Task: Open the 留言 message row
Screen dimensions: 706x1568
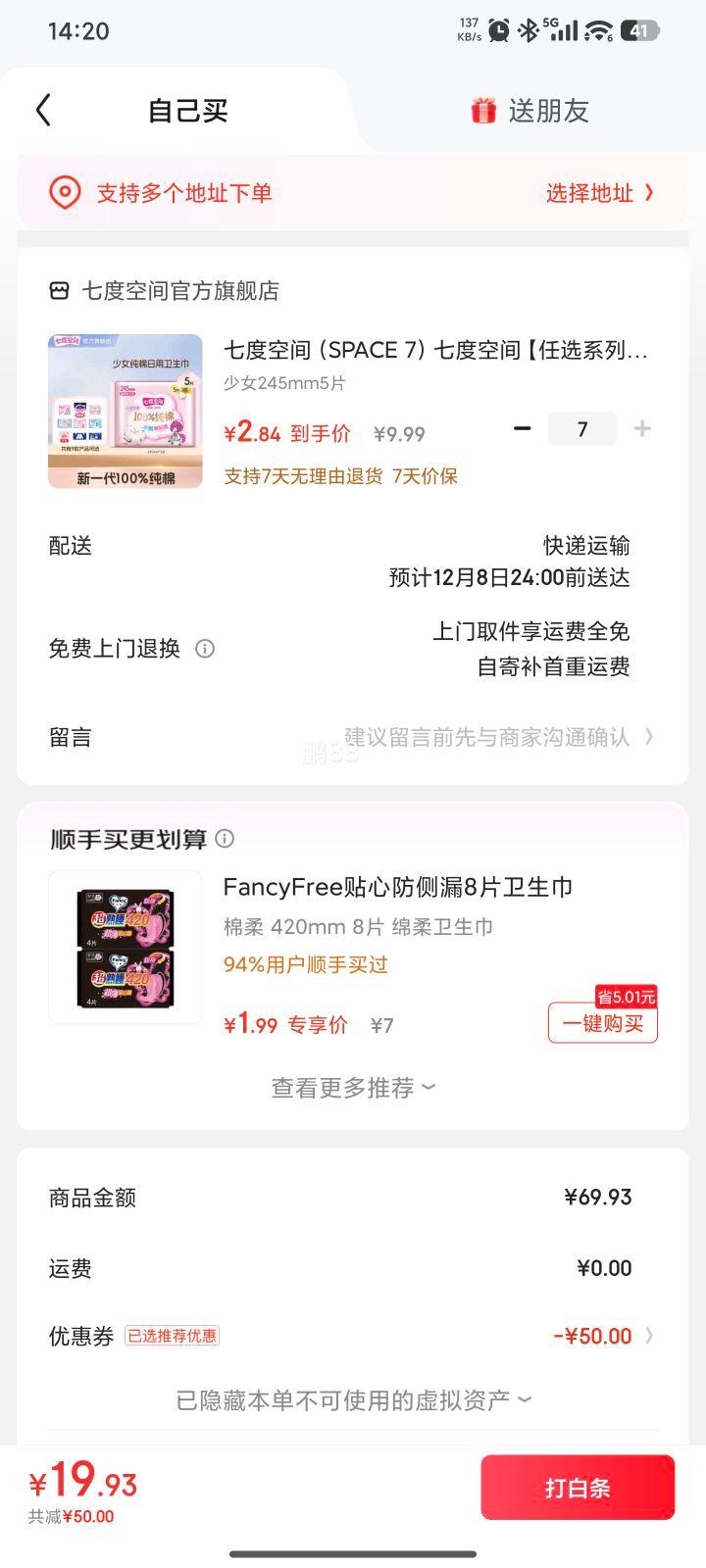Action: pos(353,737)
